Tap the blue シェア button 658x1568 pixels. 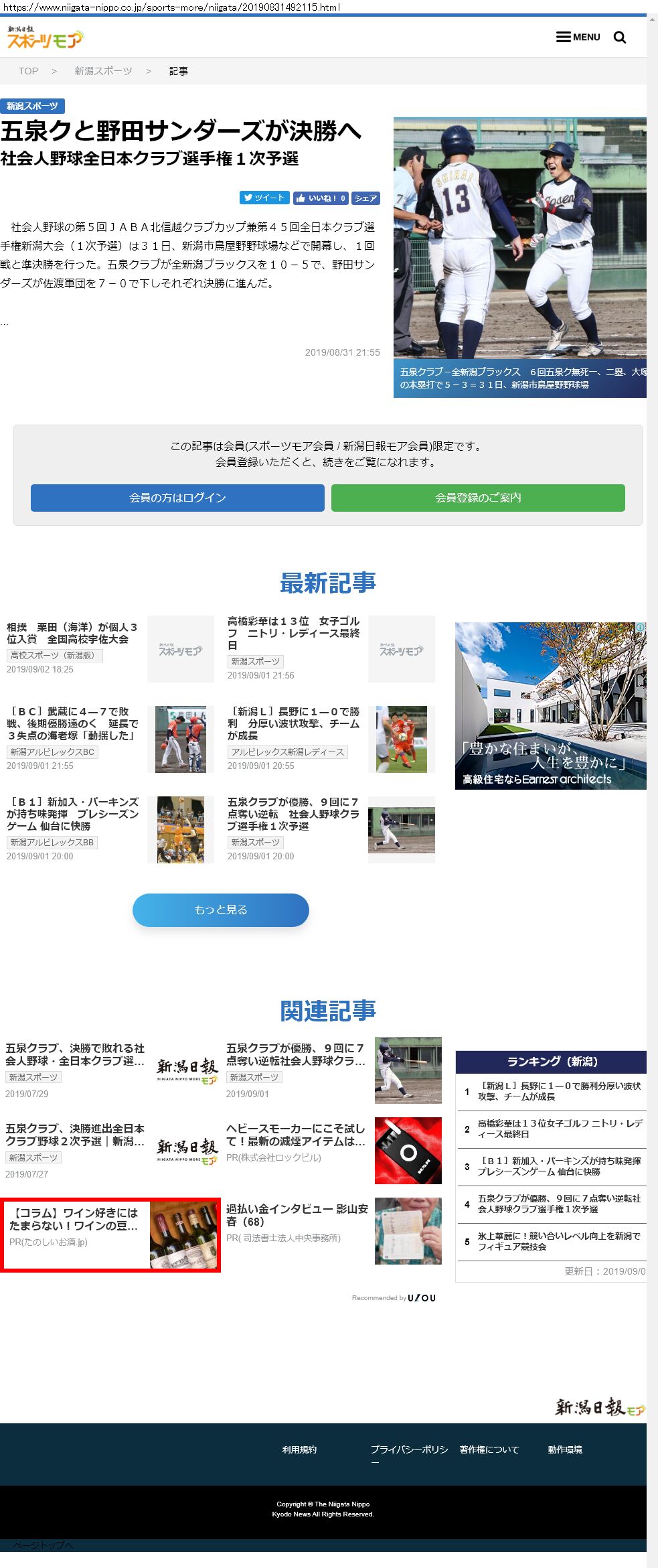(365, 198)
